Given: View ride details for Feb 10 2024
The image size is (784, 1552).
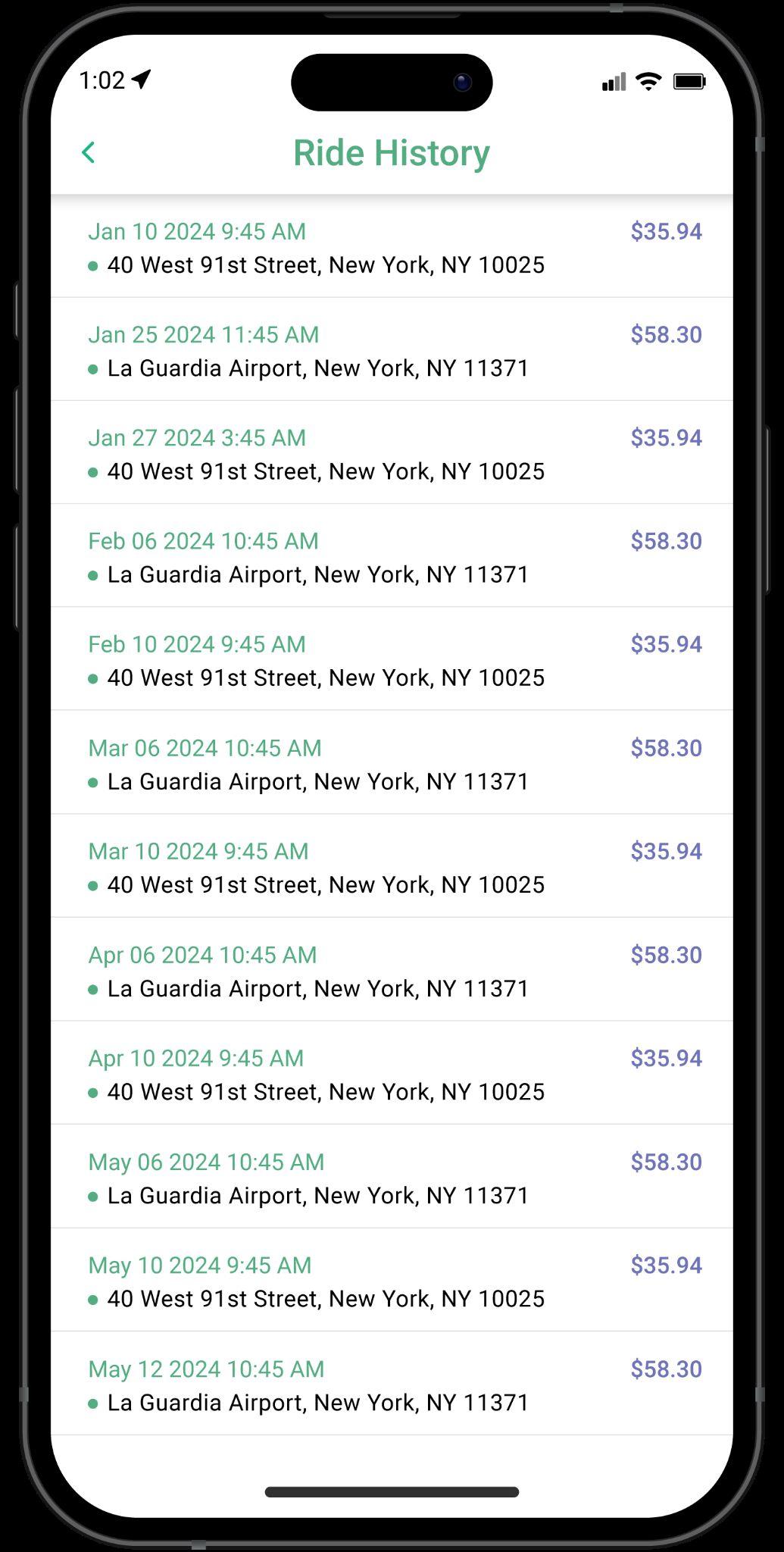Looking at the screenshot, I should 392,660.
